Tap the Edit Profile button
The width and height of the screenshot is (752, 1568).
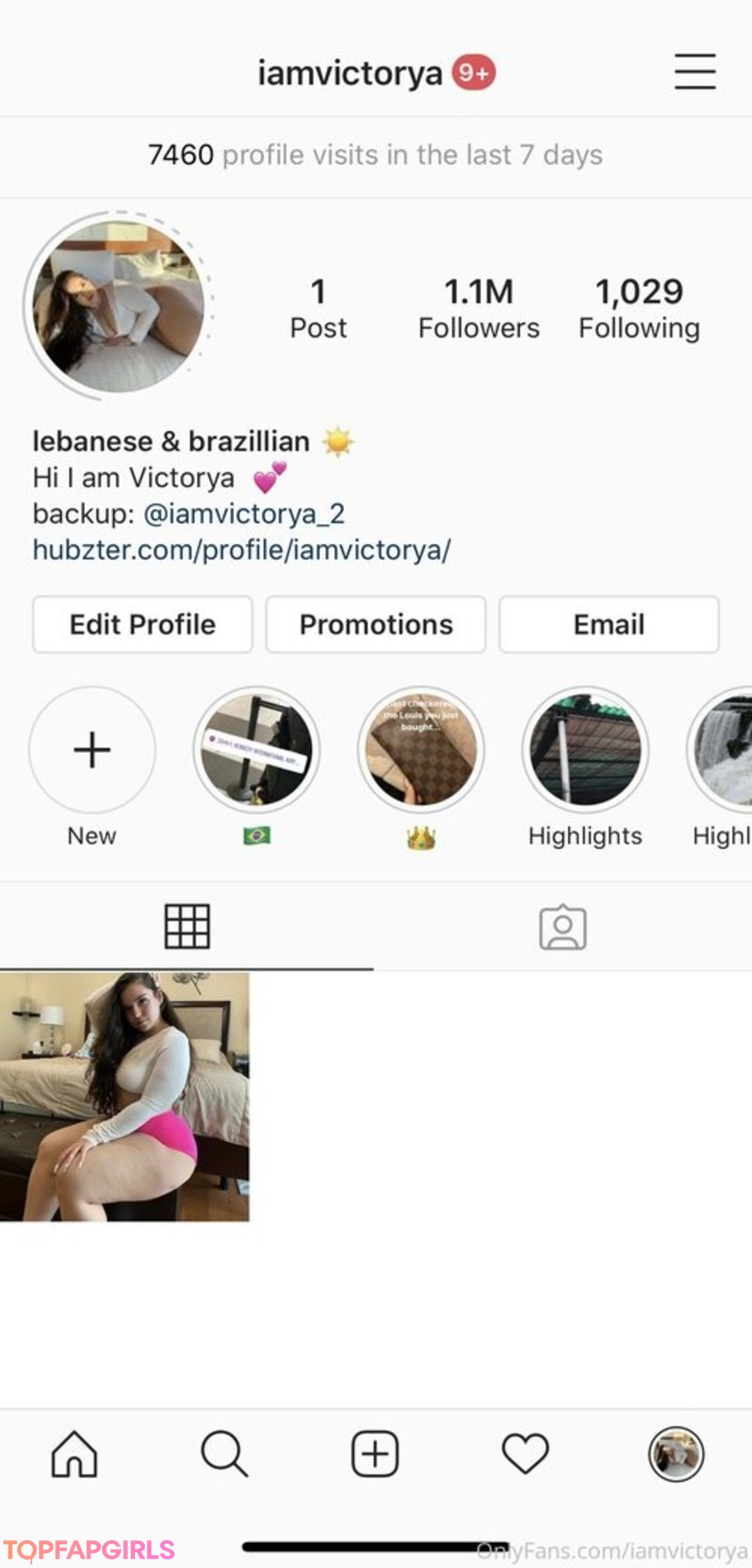[142, 624]
